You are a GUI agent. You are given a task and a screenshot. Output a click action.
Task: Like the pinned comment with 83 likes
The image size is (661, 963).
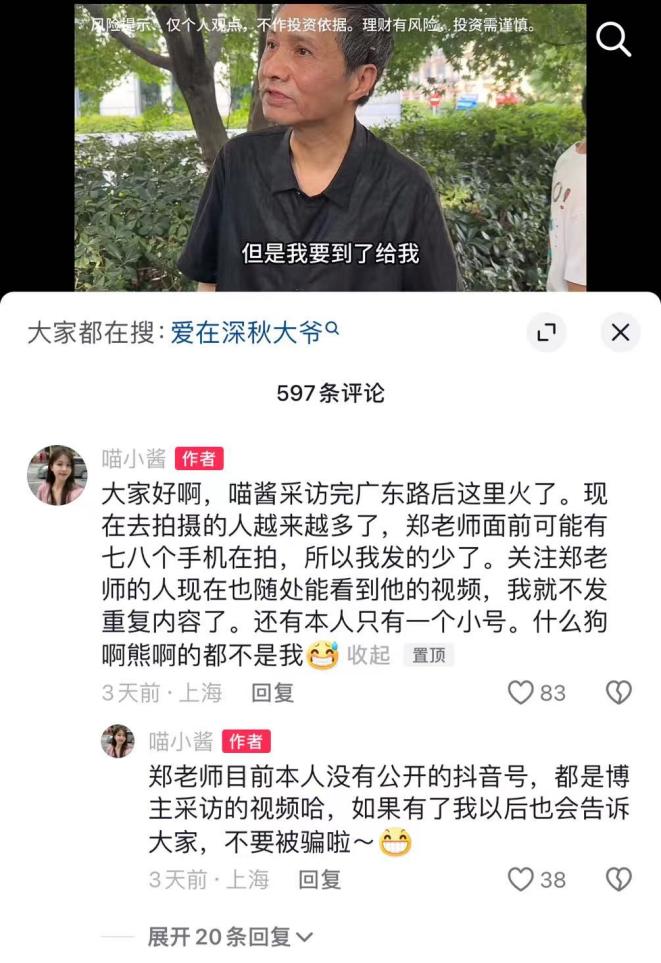pyautogui.click(x=521, y=692)
